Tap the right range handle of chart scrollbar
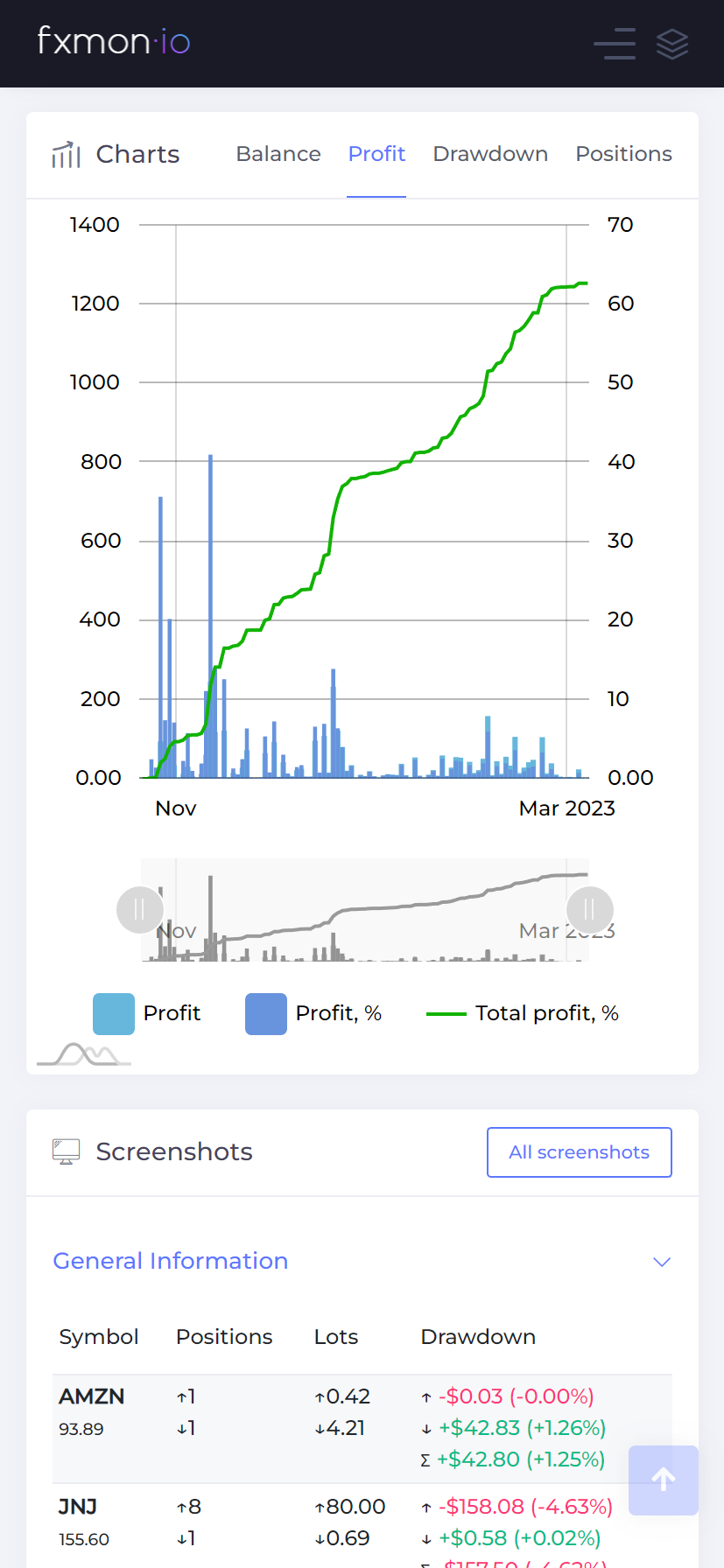This screenshot has width=724, height=1568. pyautogui.click(x=590, y=910)
